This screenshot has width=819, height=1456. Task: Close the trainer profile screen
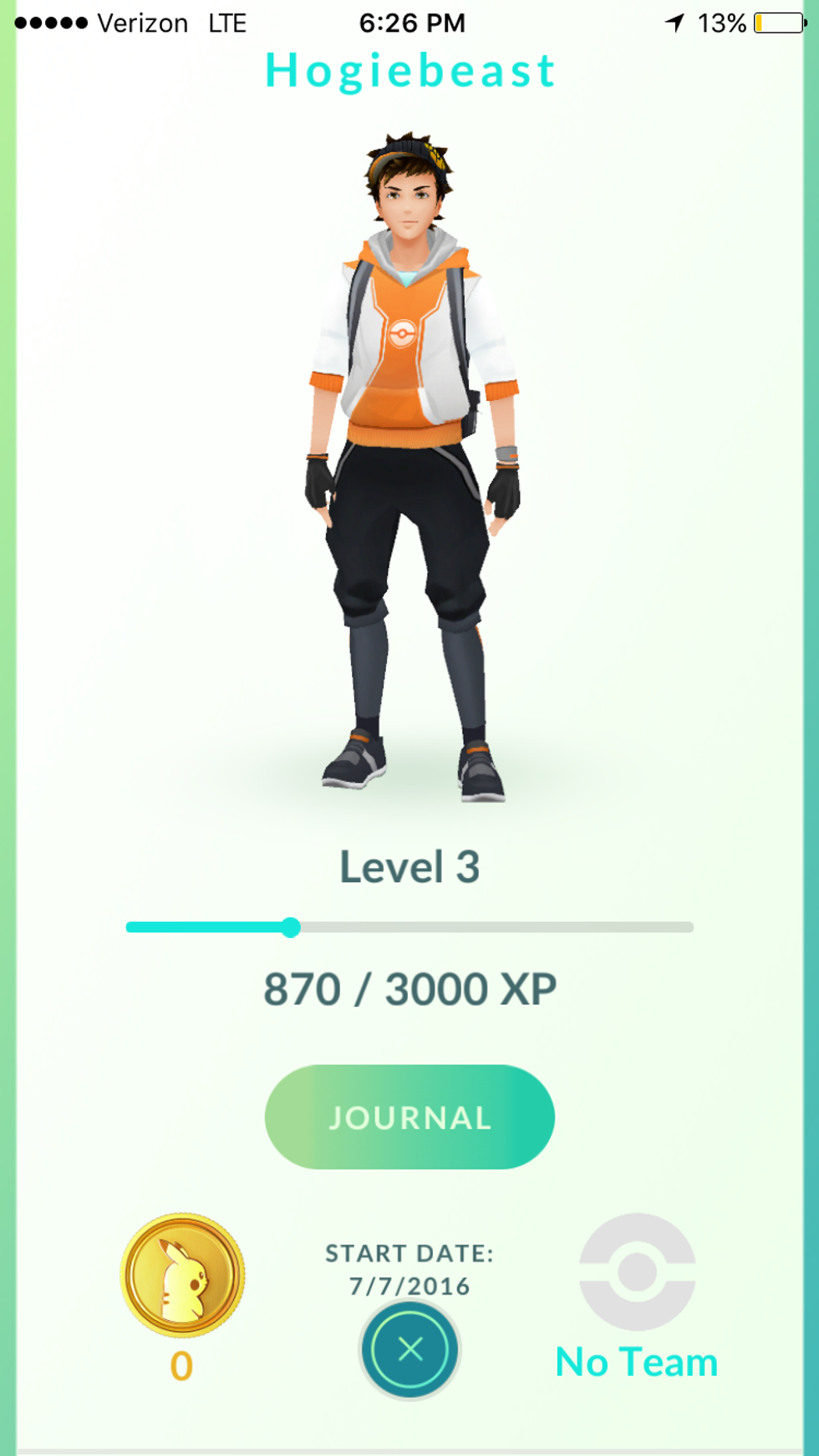point(409,1349)
